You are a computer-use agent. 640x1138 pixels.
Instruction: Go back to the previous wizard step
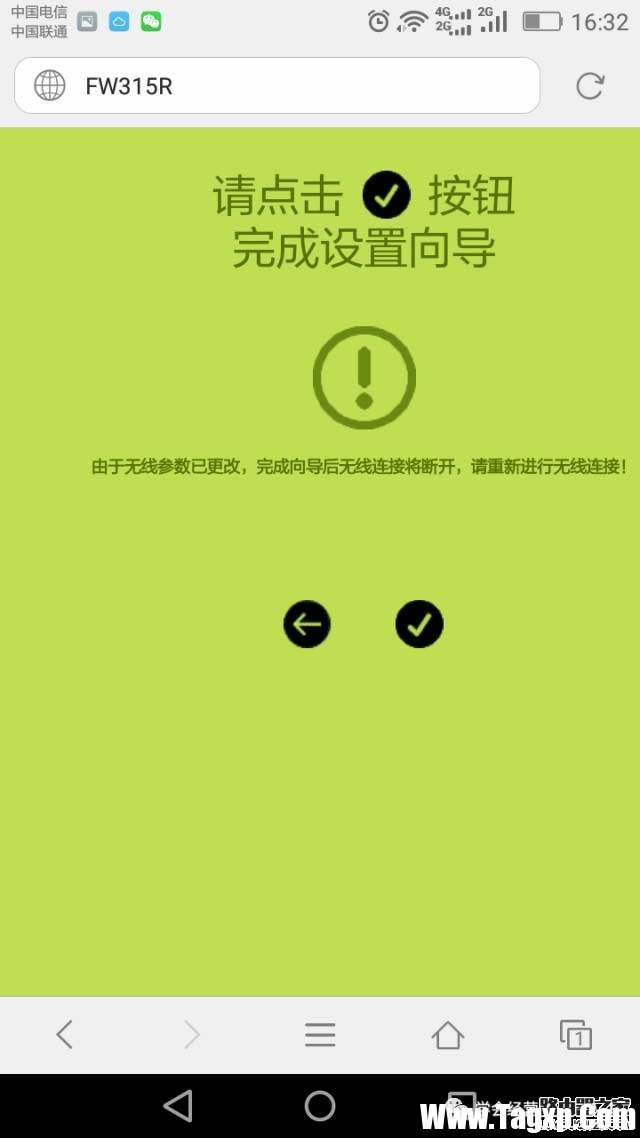(307, 624)
